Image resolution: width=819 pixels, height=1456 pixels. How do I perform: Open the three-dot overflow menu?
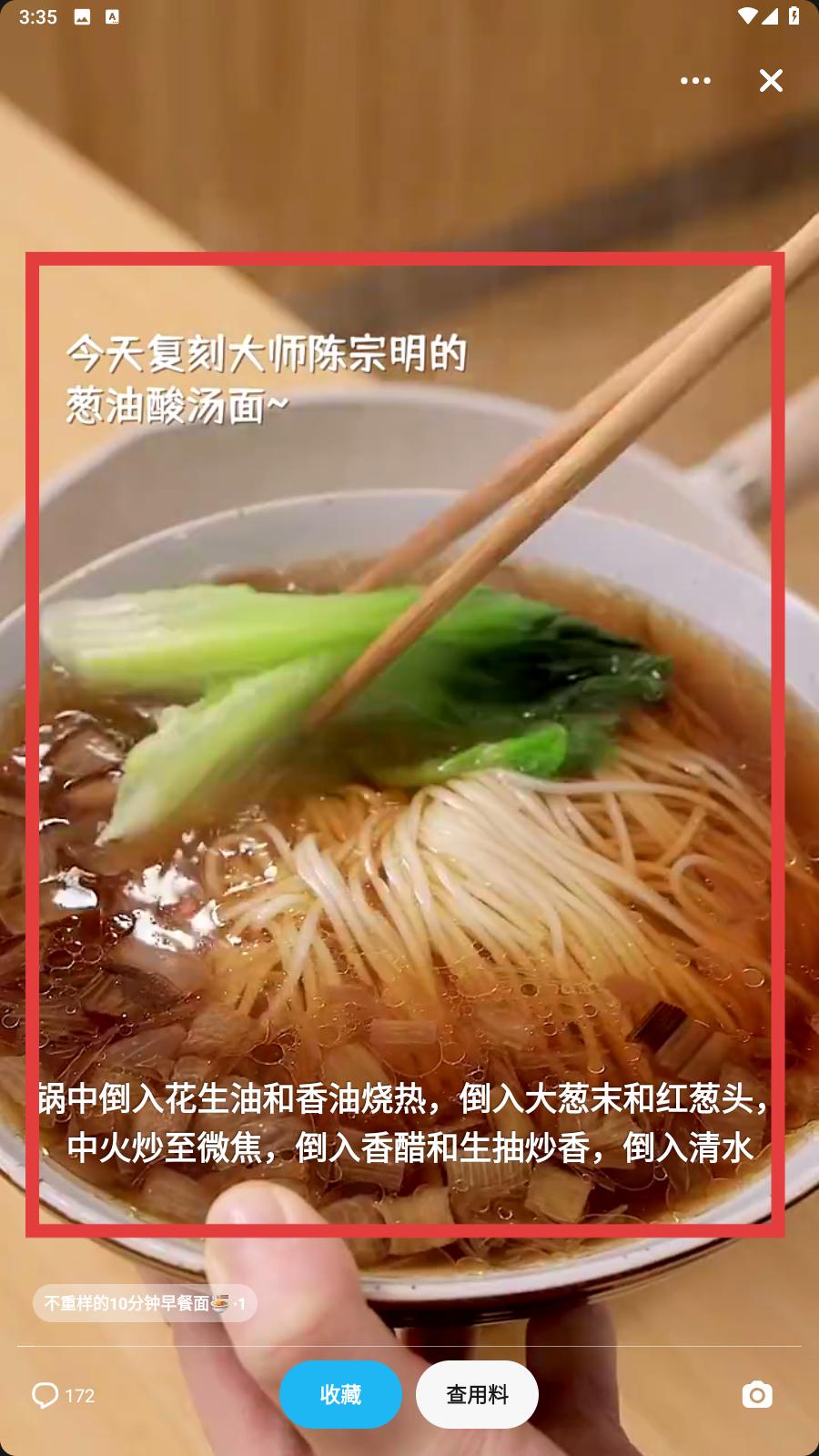(x=695, y=81)
